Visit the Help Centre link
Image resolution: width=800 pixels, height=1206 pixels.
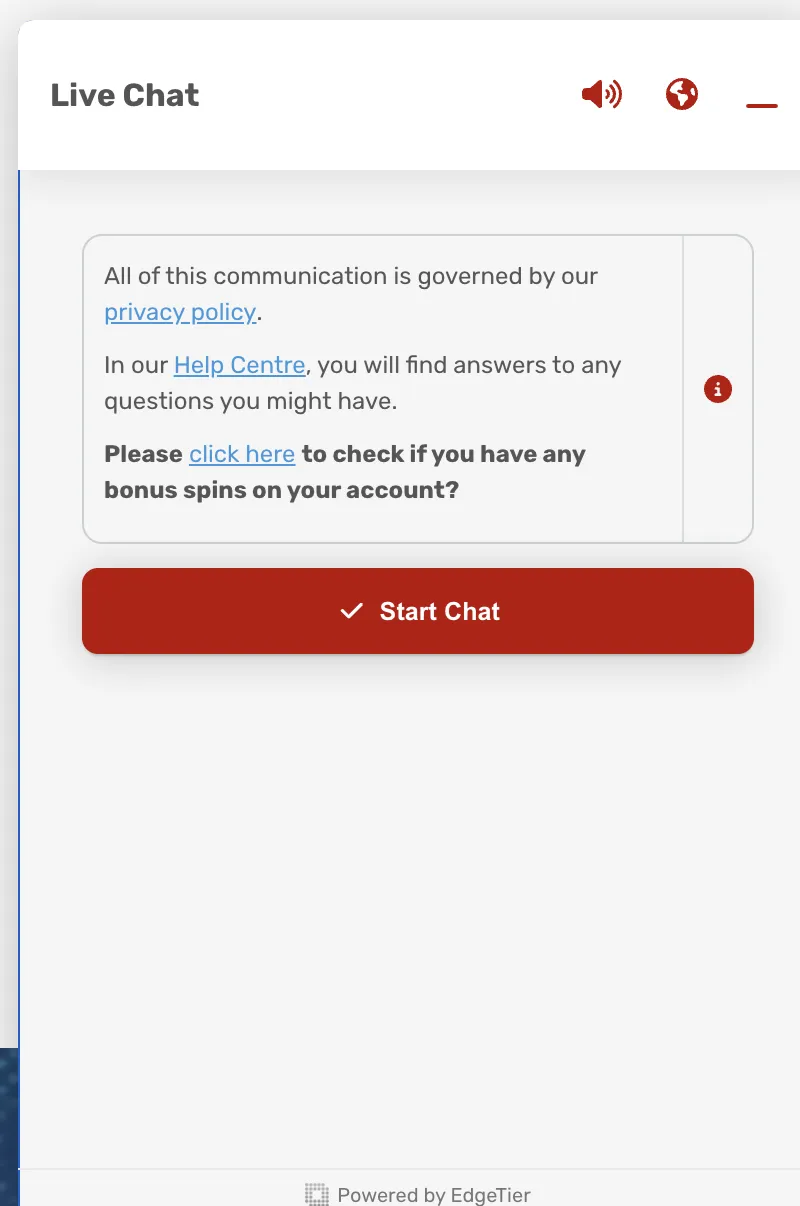[x=239, y=365]
